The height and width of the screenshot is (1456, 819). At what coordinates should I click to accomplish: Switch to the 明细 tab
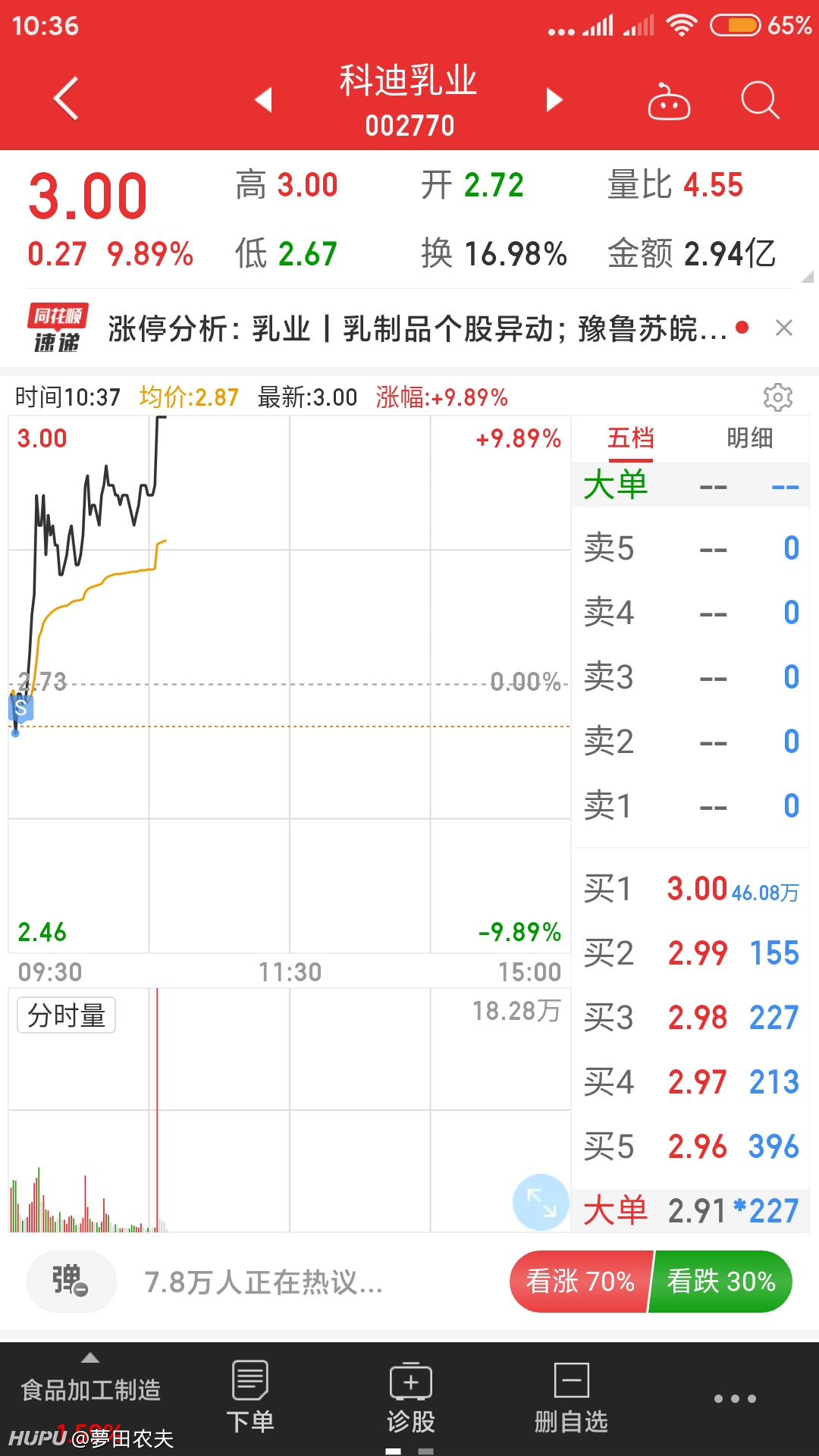point(749,438)
